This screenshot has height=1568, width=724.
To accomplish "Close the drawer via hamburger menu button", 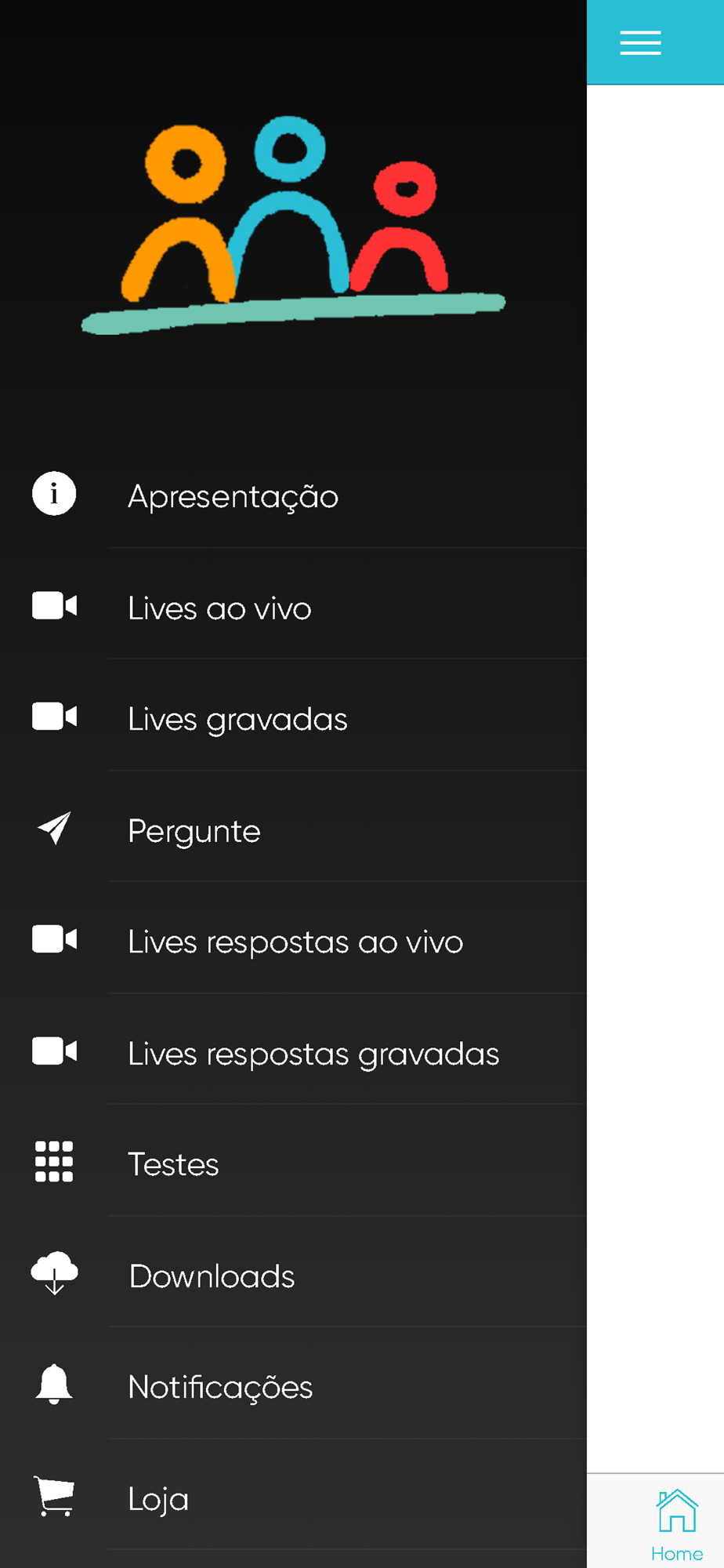I will coord(640,42).
